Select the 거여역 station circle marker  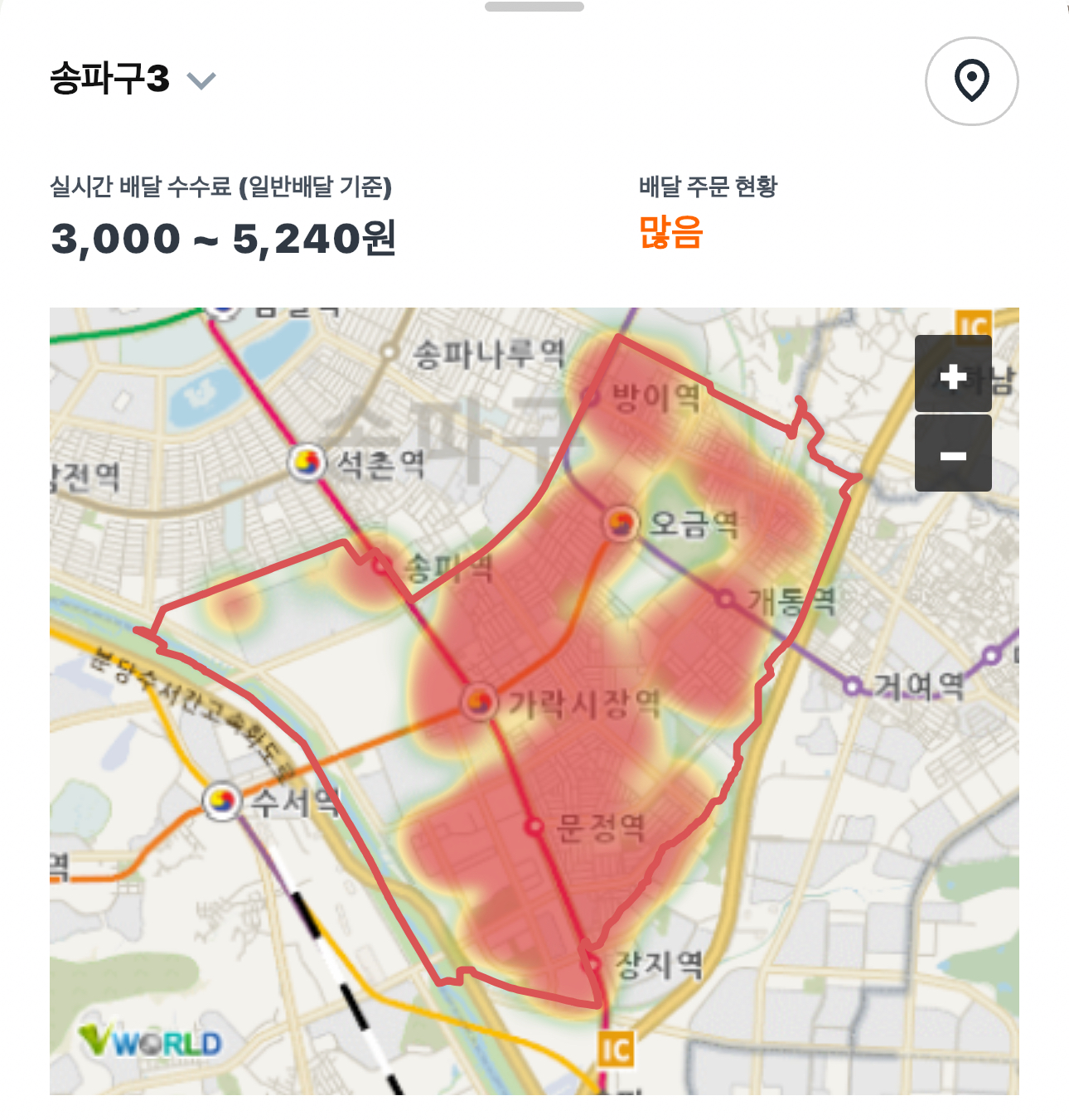[854, 685]
